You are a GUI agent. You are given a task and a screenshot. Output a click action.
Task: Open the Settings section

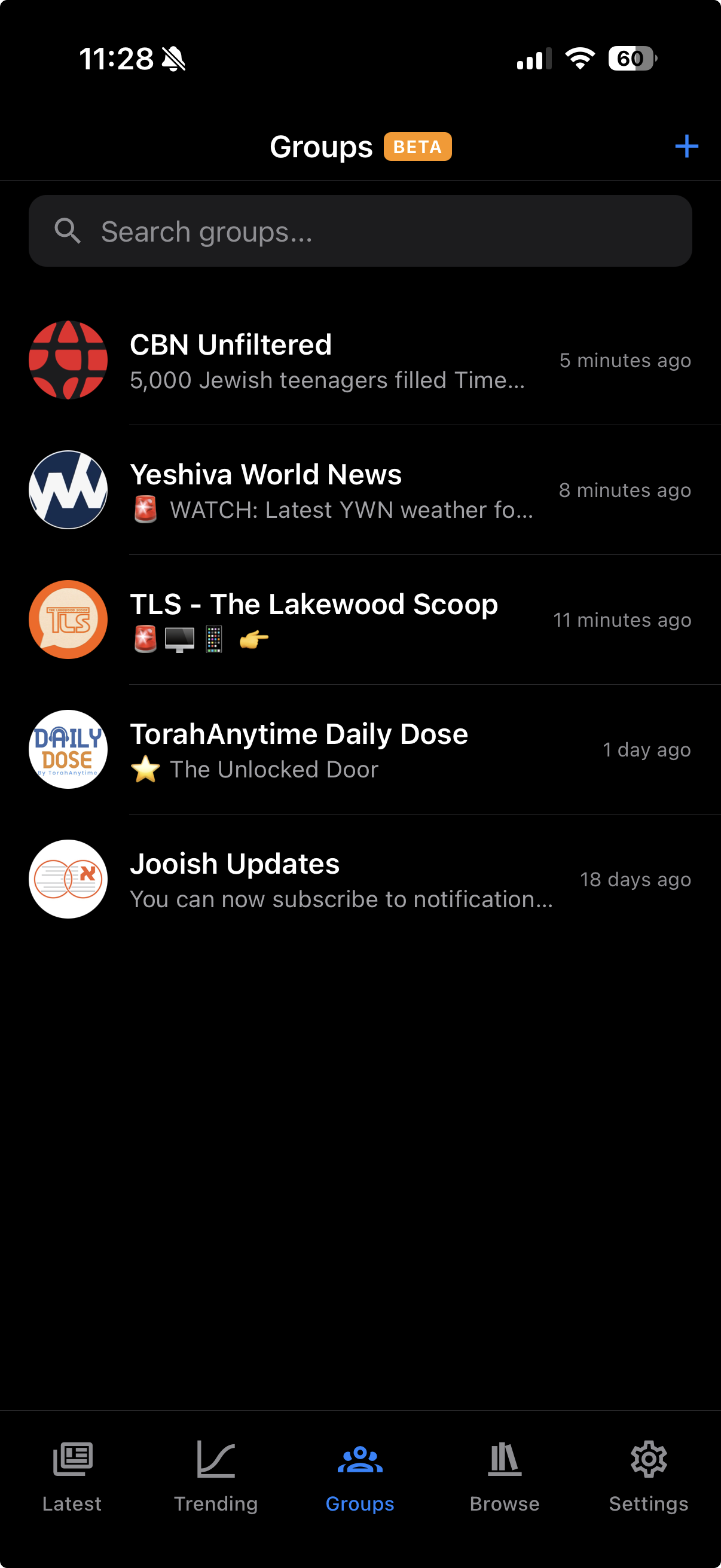click(x=649, y=1473)
